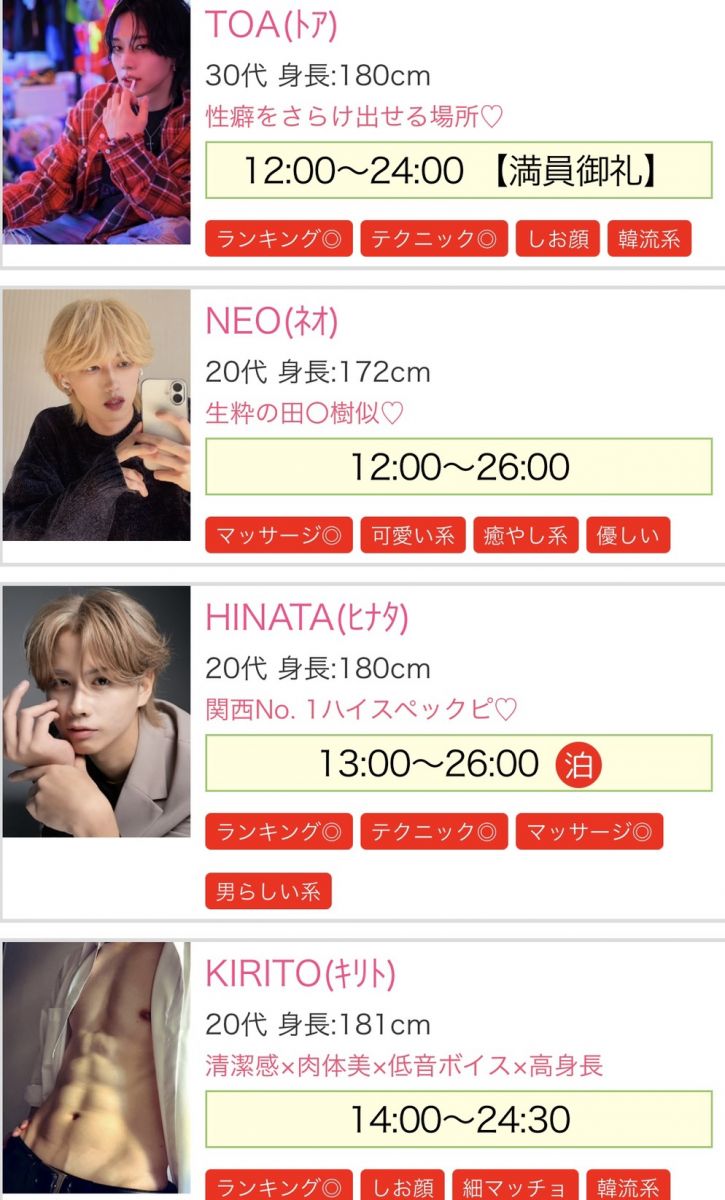725x1200 pixels.
Task: Tap NEO's mirror selfie photo
Action: tap(96, 415)
